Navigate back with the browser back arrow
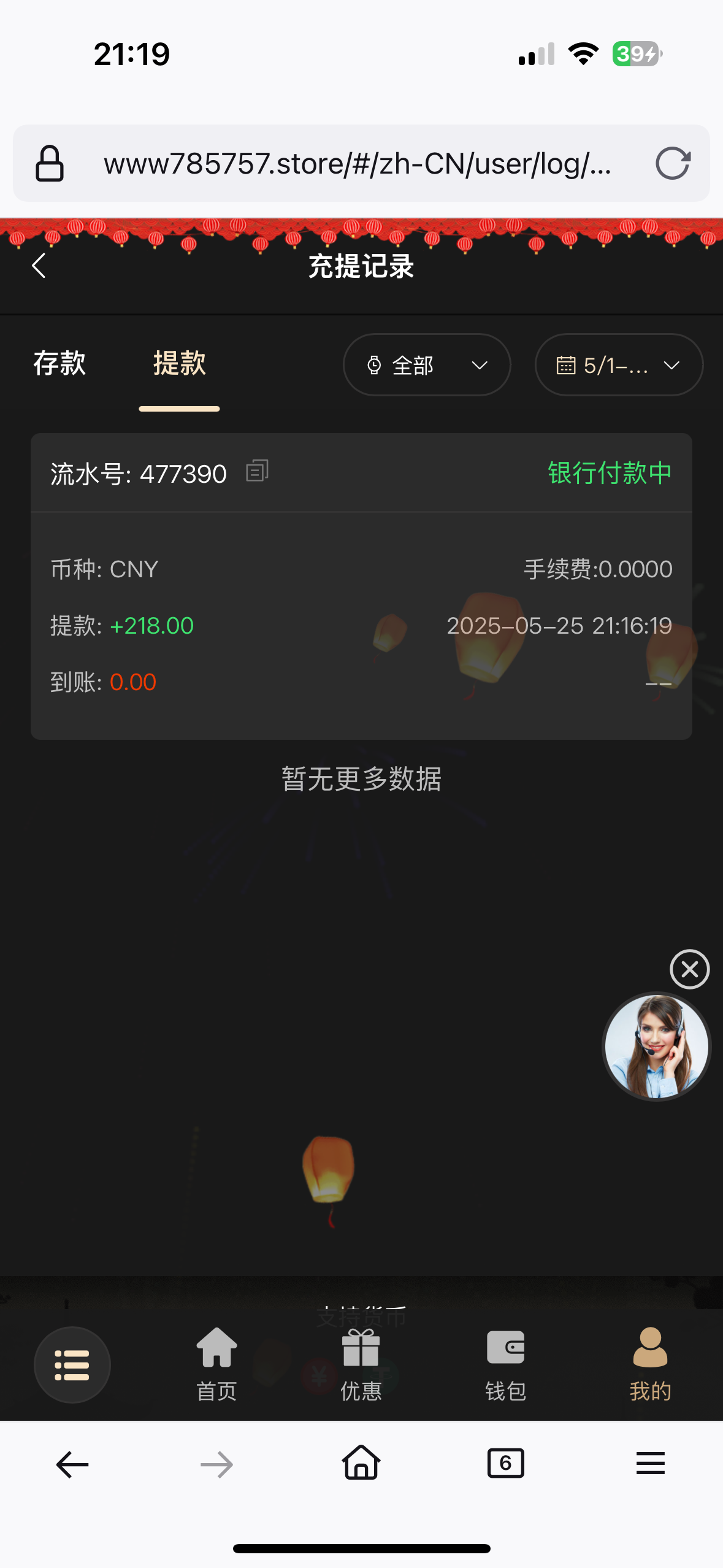This screenshot has height=1568, width=723. 72,1465
